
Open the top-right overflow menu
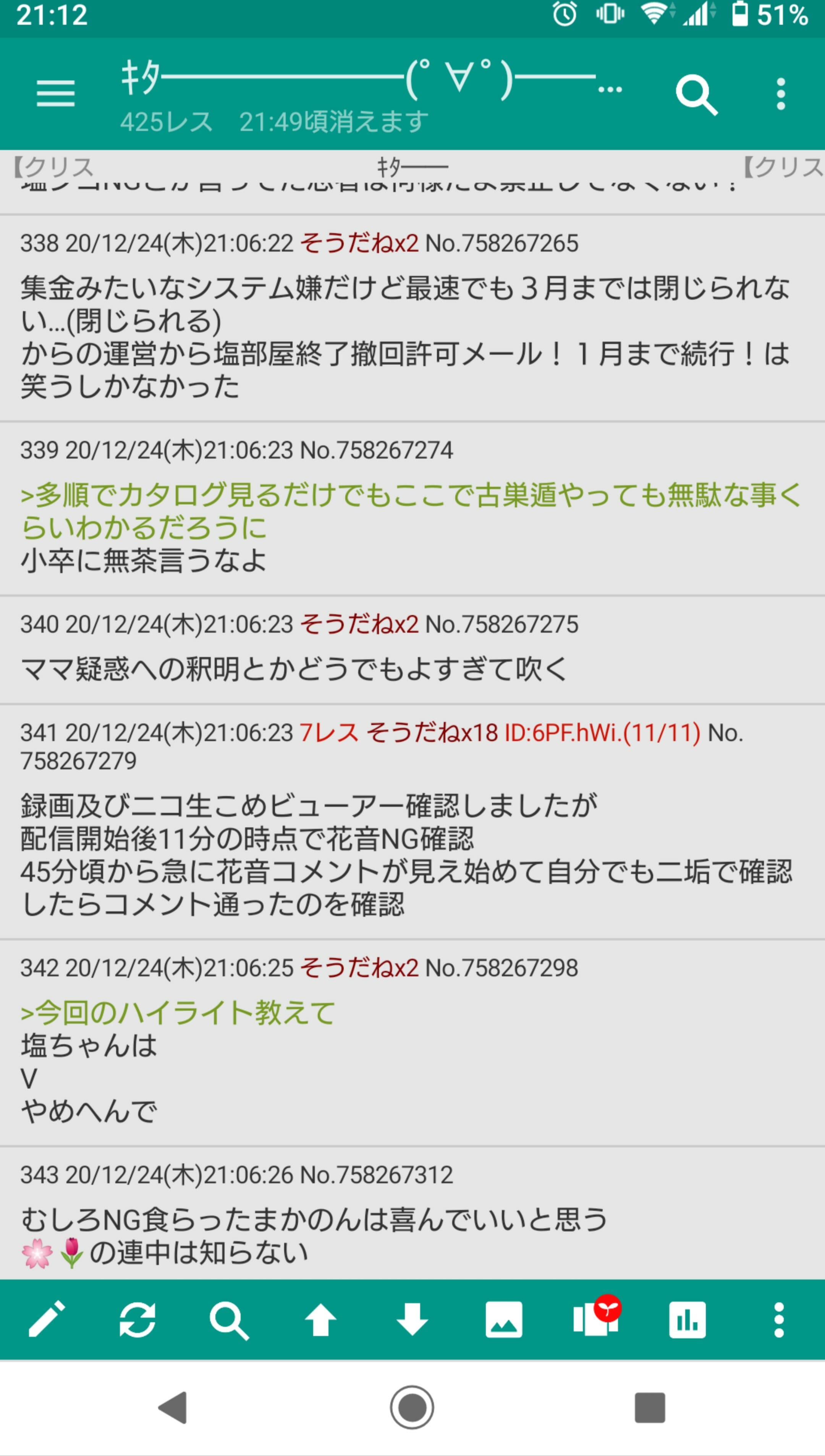[x=781, y=94]
